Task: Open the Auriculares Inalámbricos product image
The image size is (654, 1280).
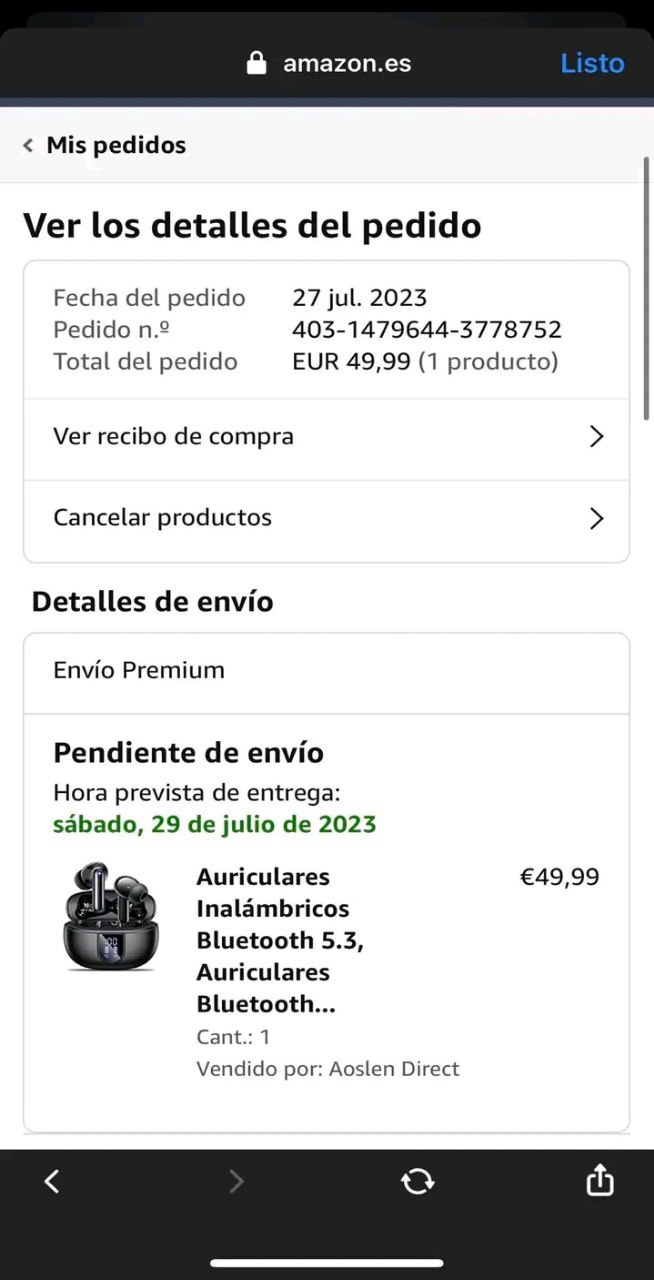Action: (111, 918)
